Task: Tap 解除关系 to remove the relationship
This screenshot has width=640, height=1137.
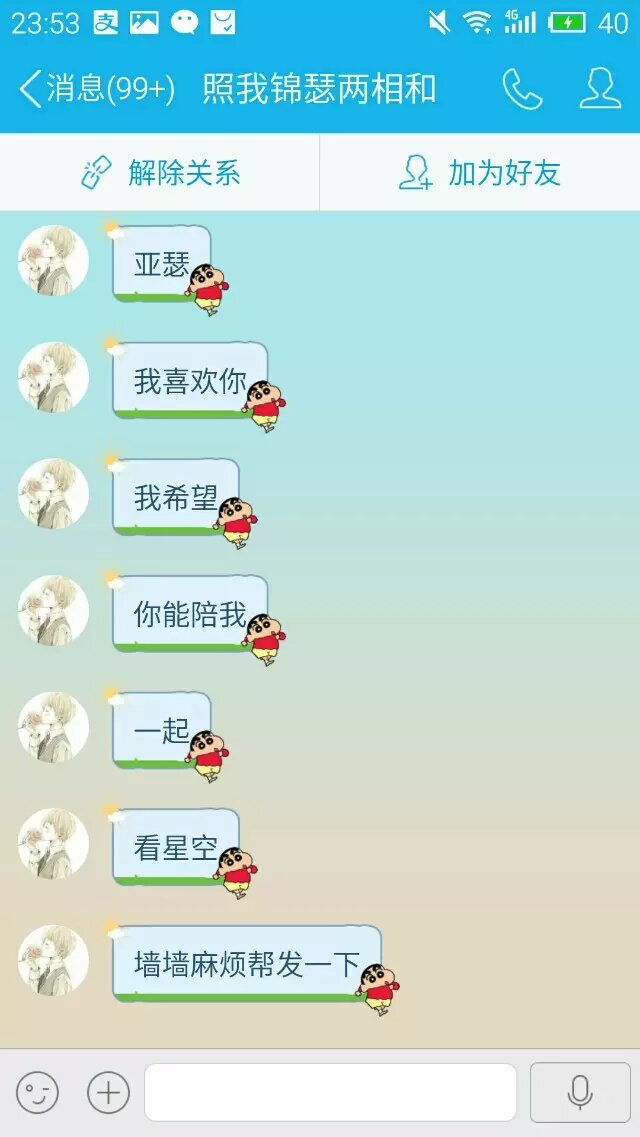Action: tap(160, 173)
